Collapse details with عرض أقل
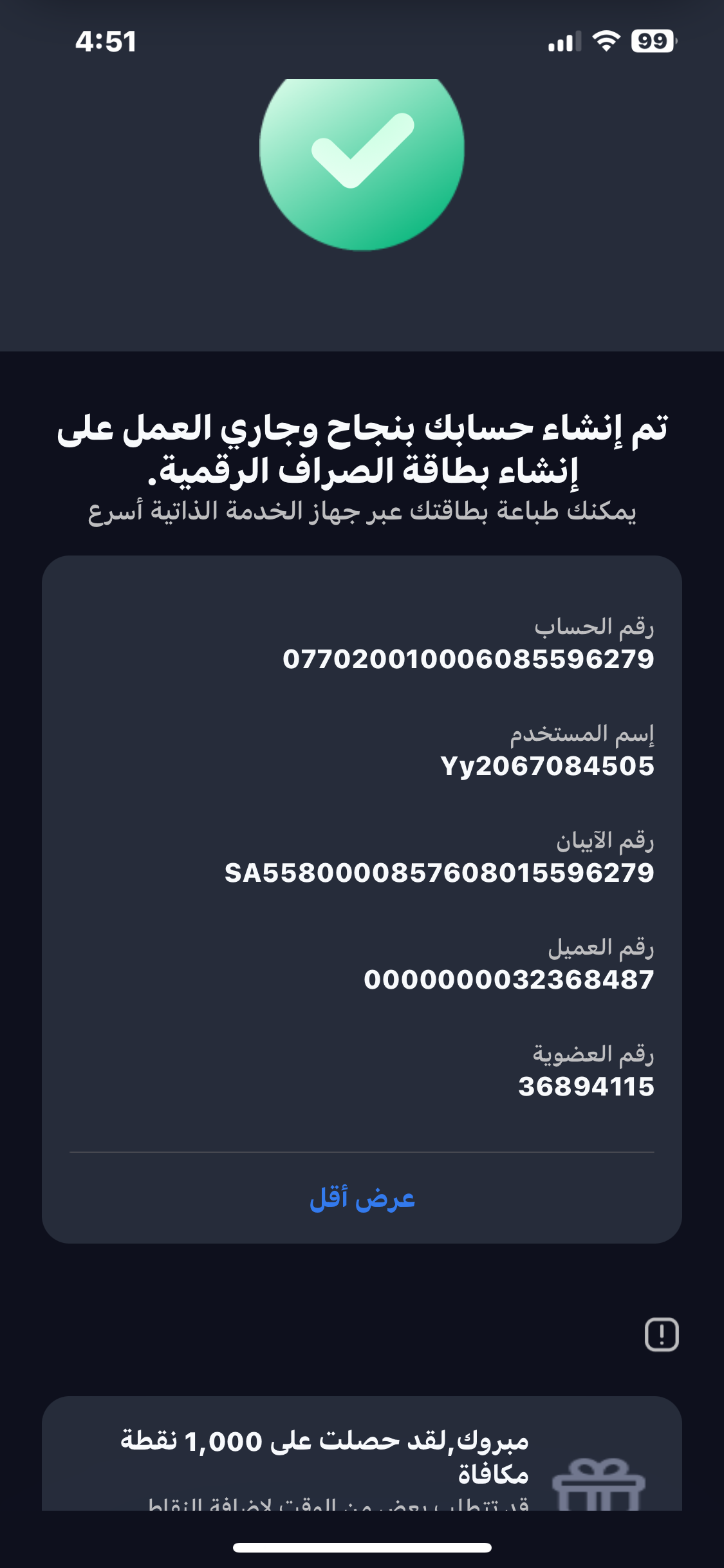724x1568 pixels. coord(362,1199)
